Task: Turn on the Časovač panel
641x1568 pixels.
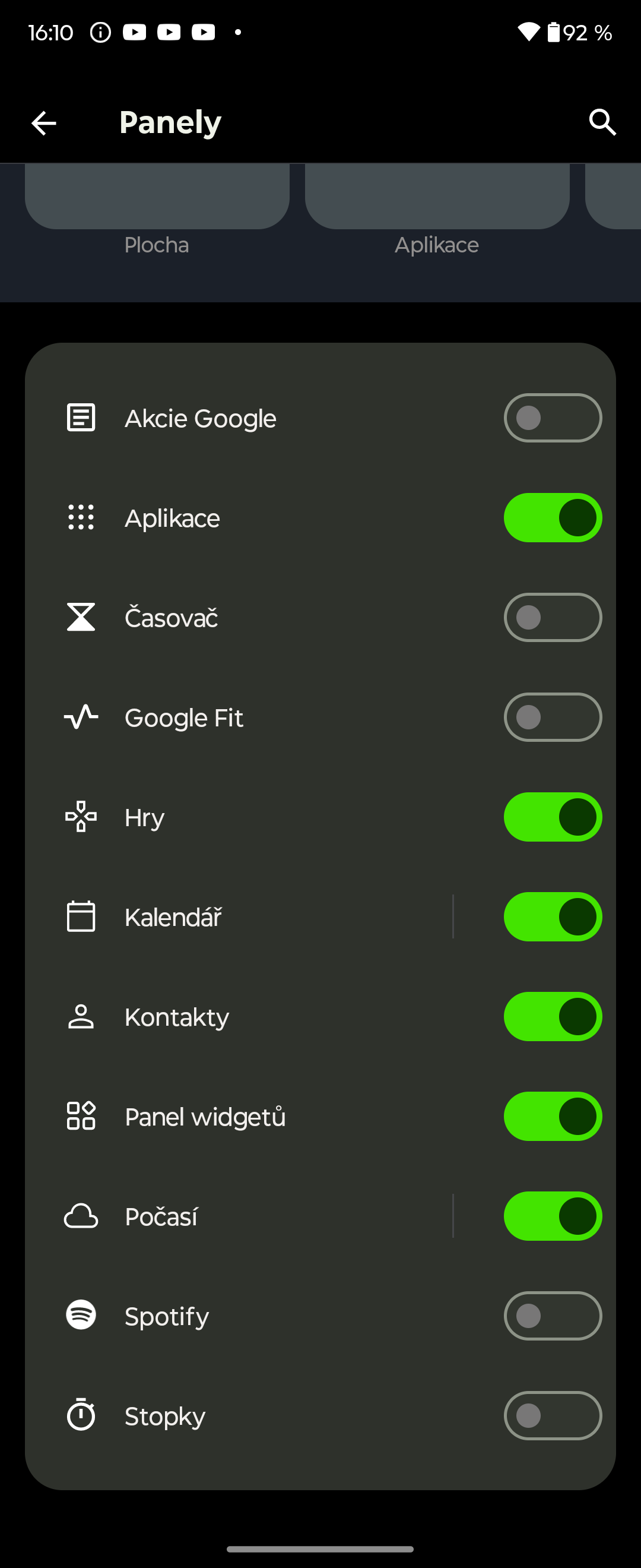Action: coord(552,618)
